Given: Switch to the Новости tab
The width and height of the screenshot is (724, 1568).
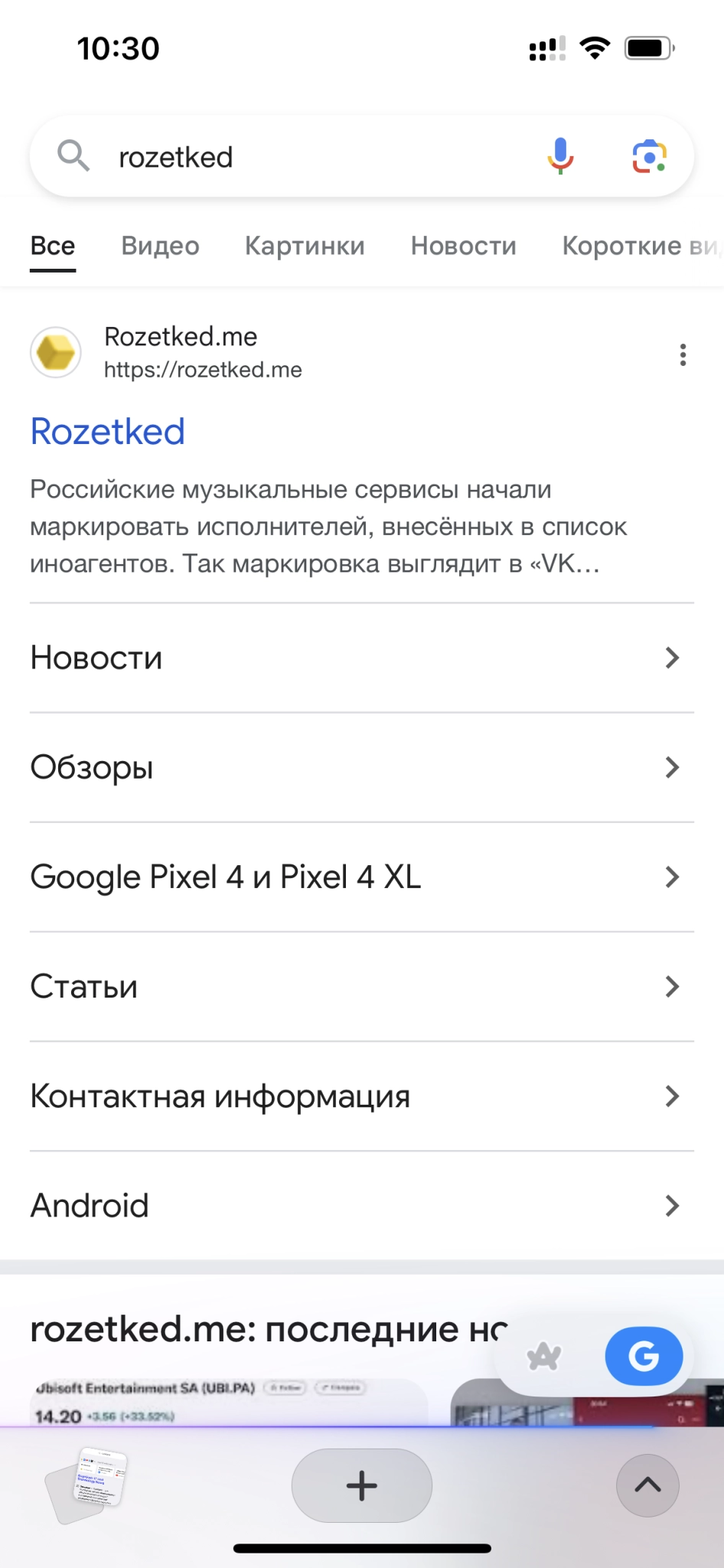Looking at the screenshot, I should [463, 246].
